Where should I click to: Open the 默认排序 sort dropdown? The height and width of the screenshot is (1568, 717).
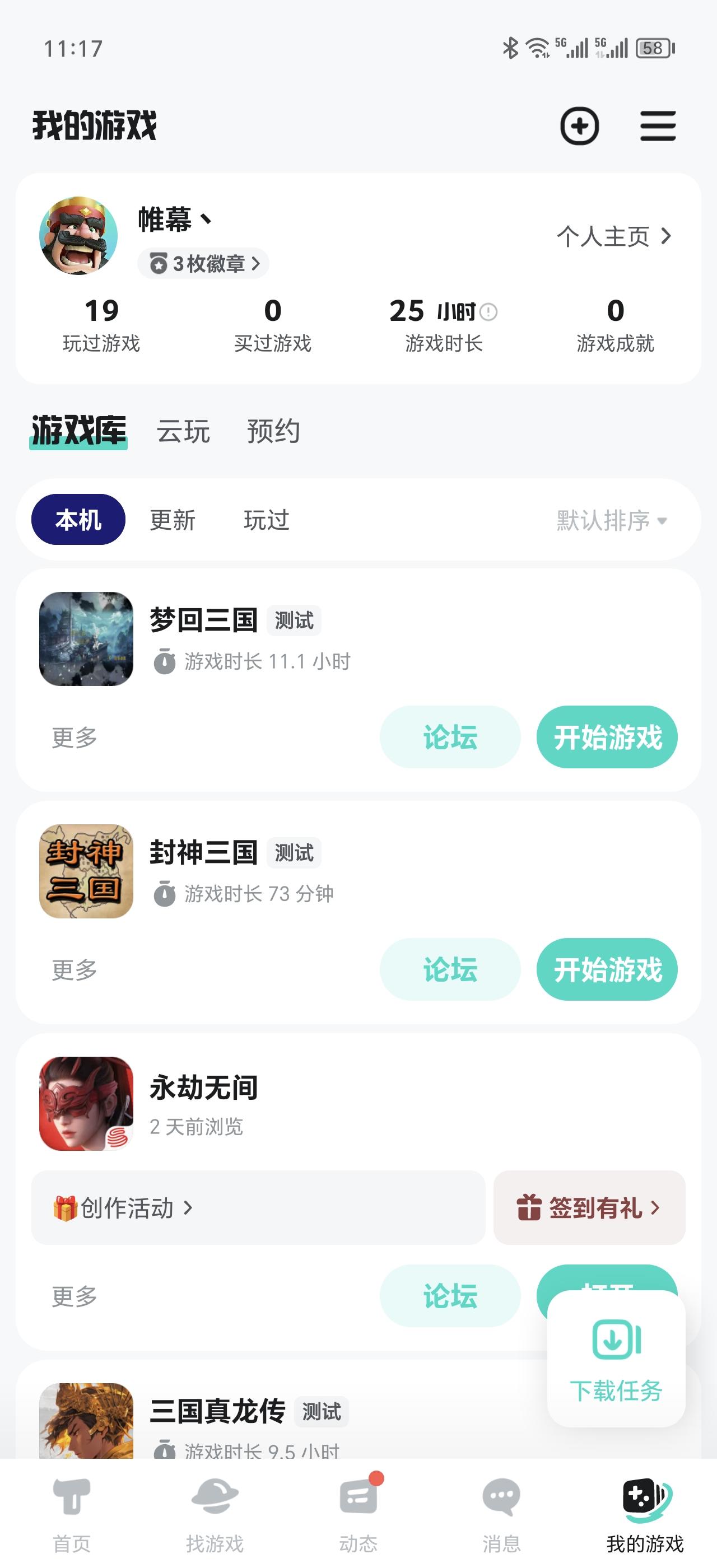click(612, 520)
